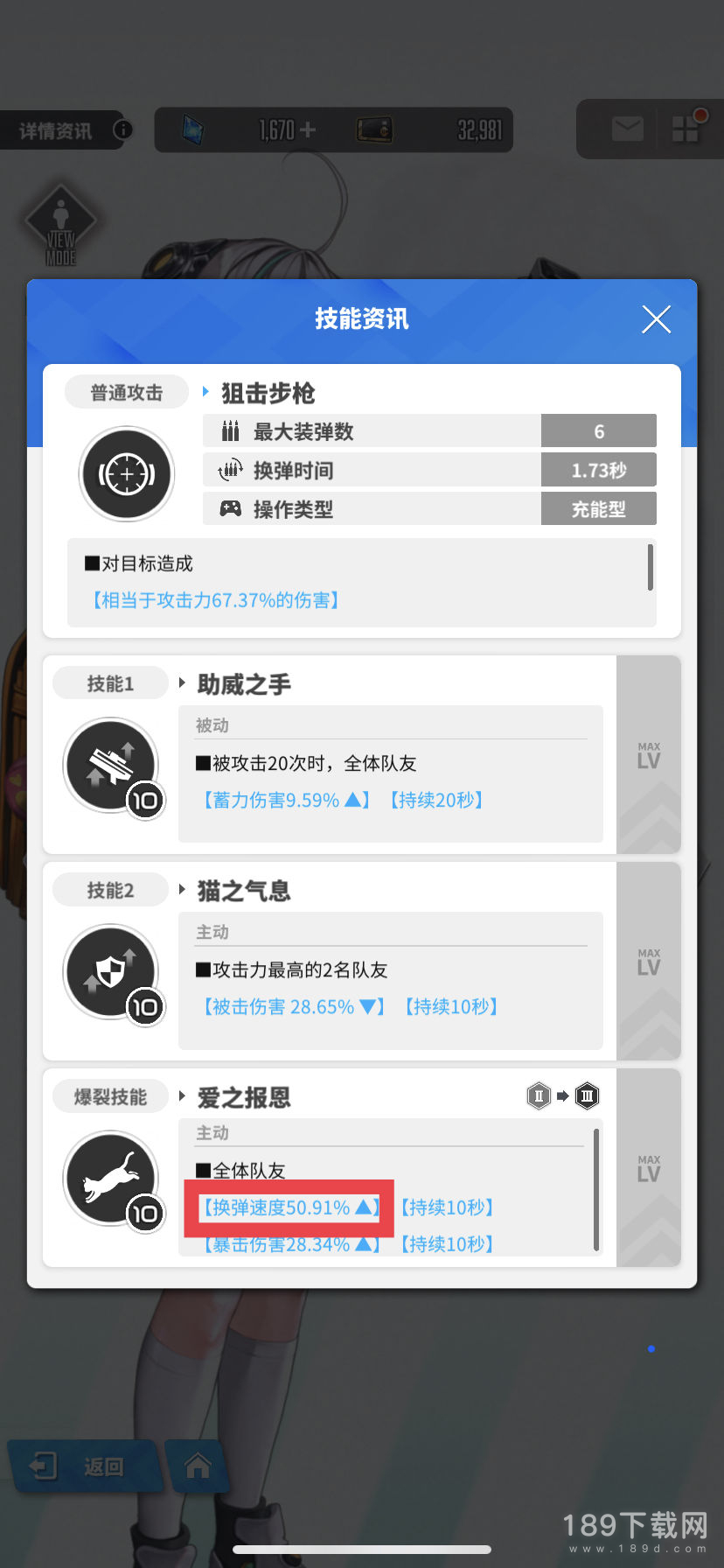Screen dimensions: 724x1568
Task: Switch to VIEW MODE
Action: pos(60,226)
